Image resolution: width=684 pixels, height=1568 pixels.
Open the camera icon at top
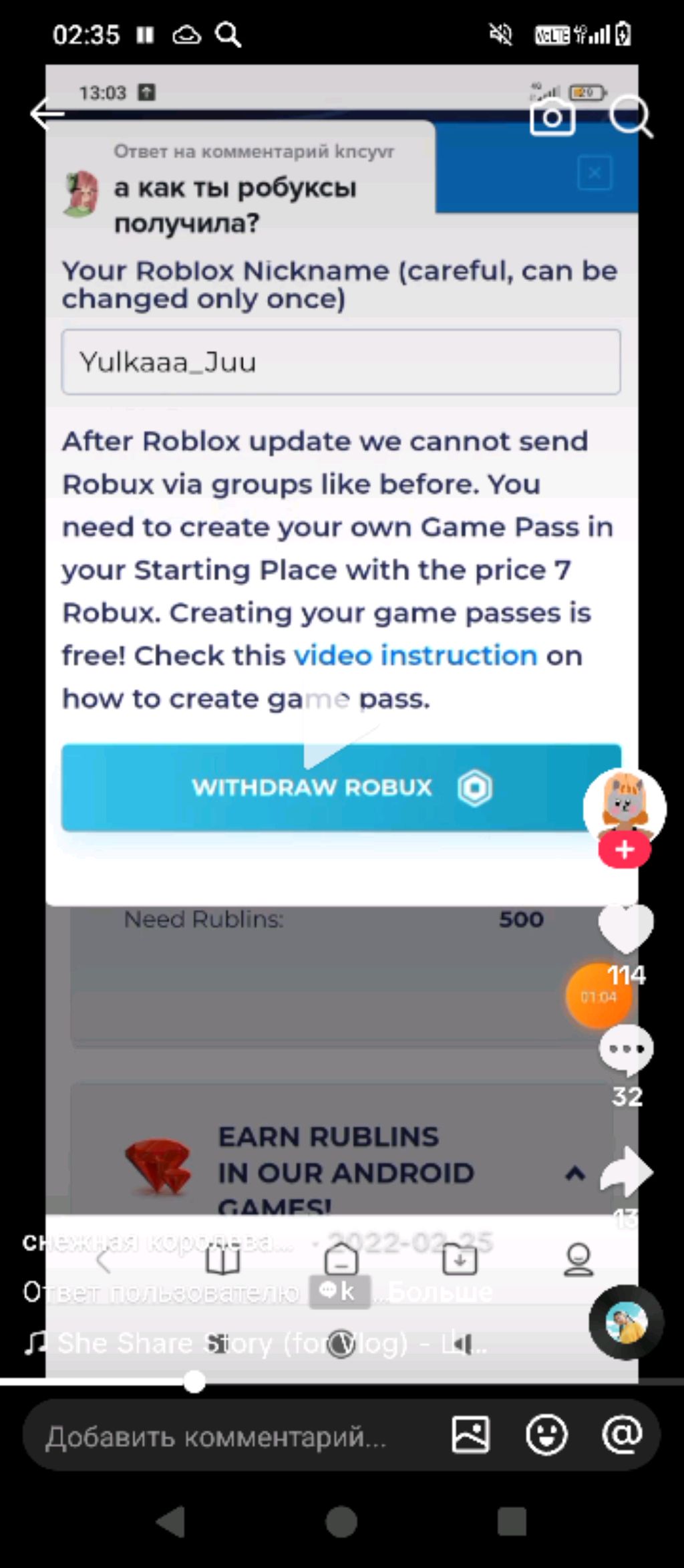pos(552,117)
